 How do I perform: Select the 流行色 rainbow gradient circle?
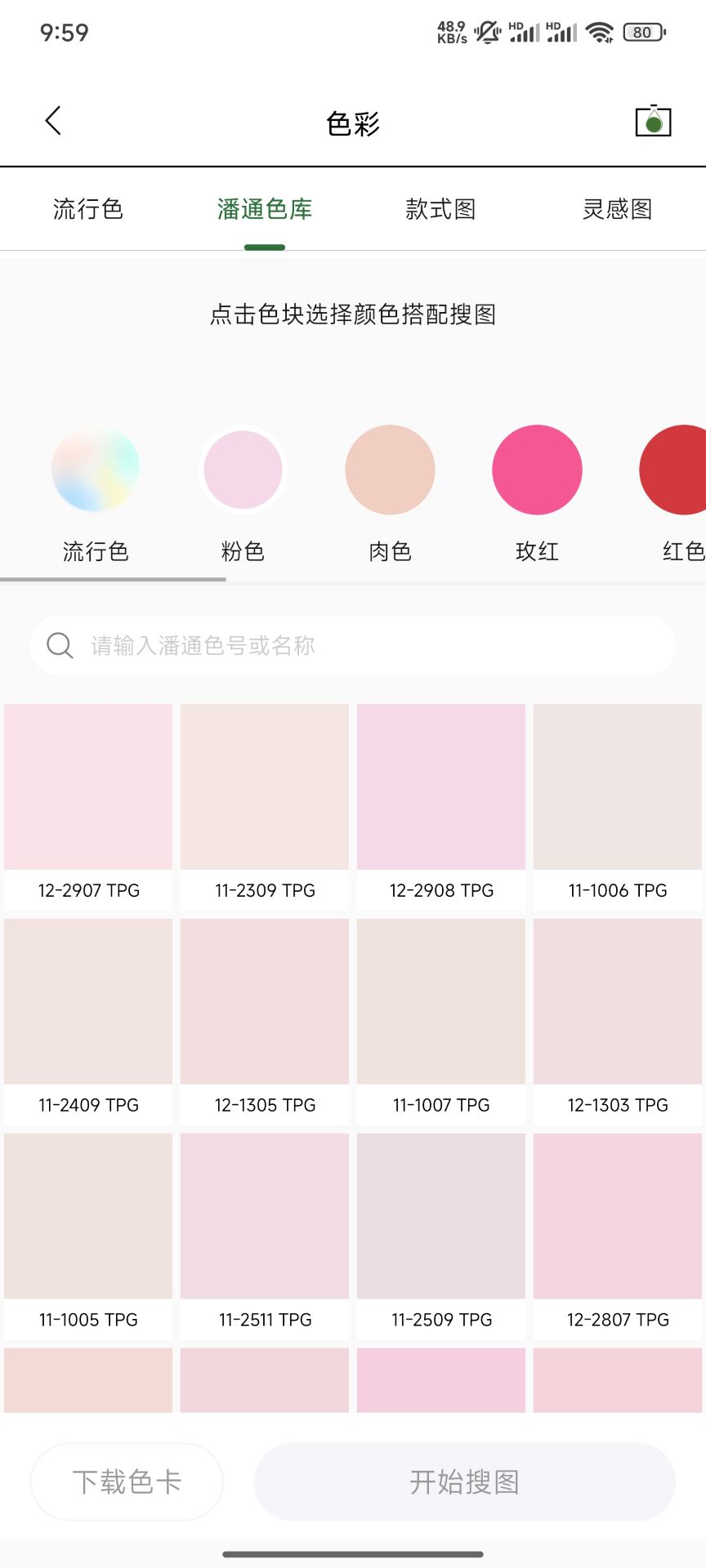pyautogui.click(x=96, y=468)
